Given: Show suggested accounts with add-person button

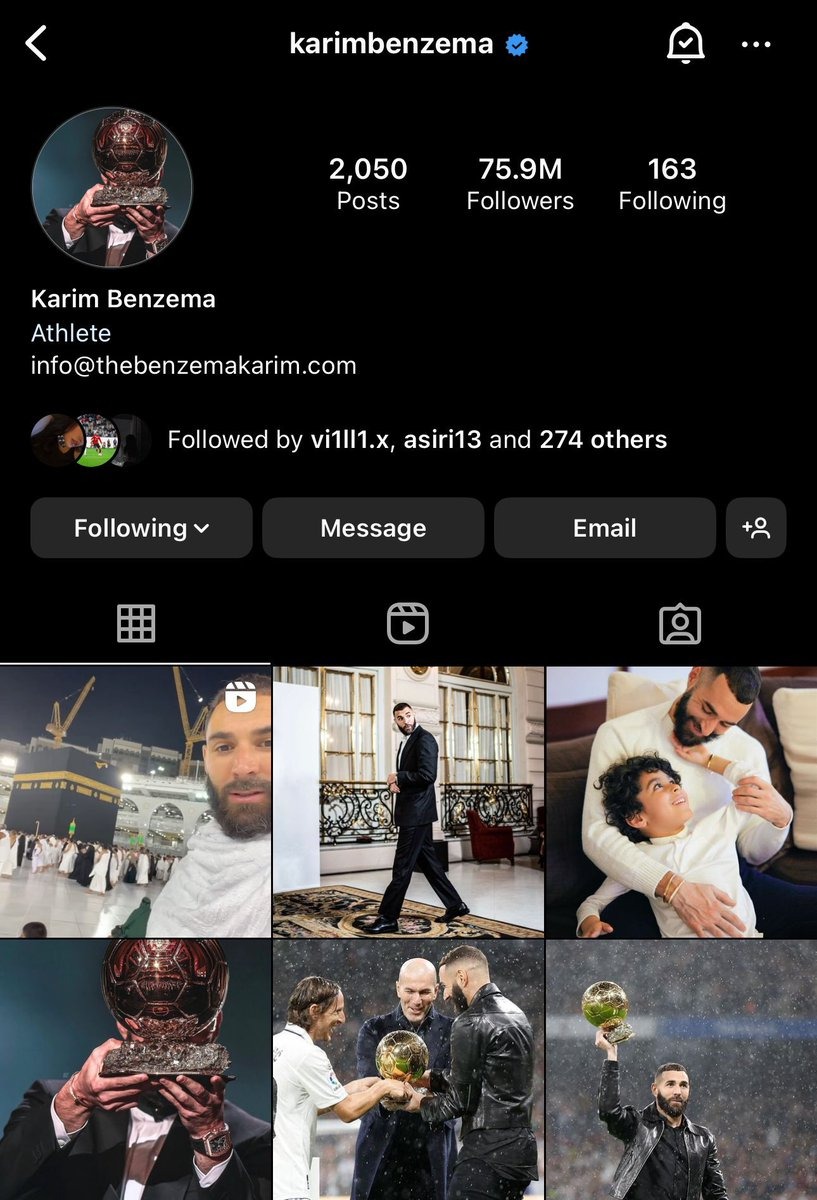Looking at the screenshot, I should click(x=756, y=528).
